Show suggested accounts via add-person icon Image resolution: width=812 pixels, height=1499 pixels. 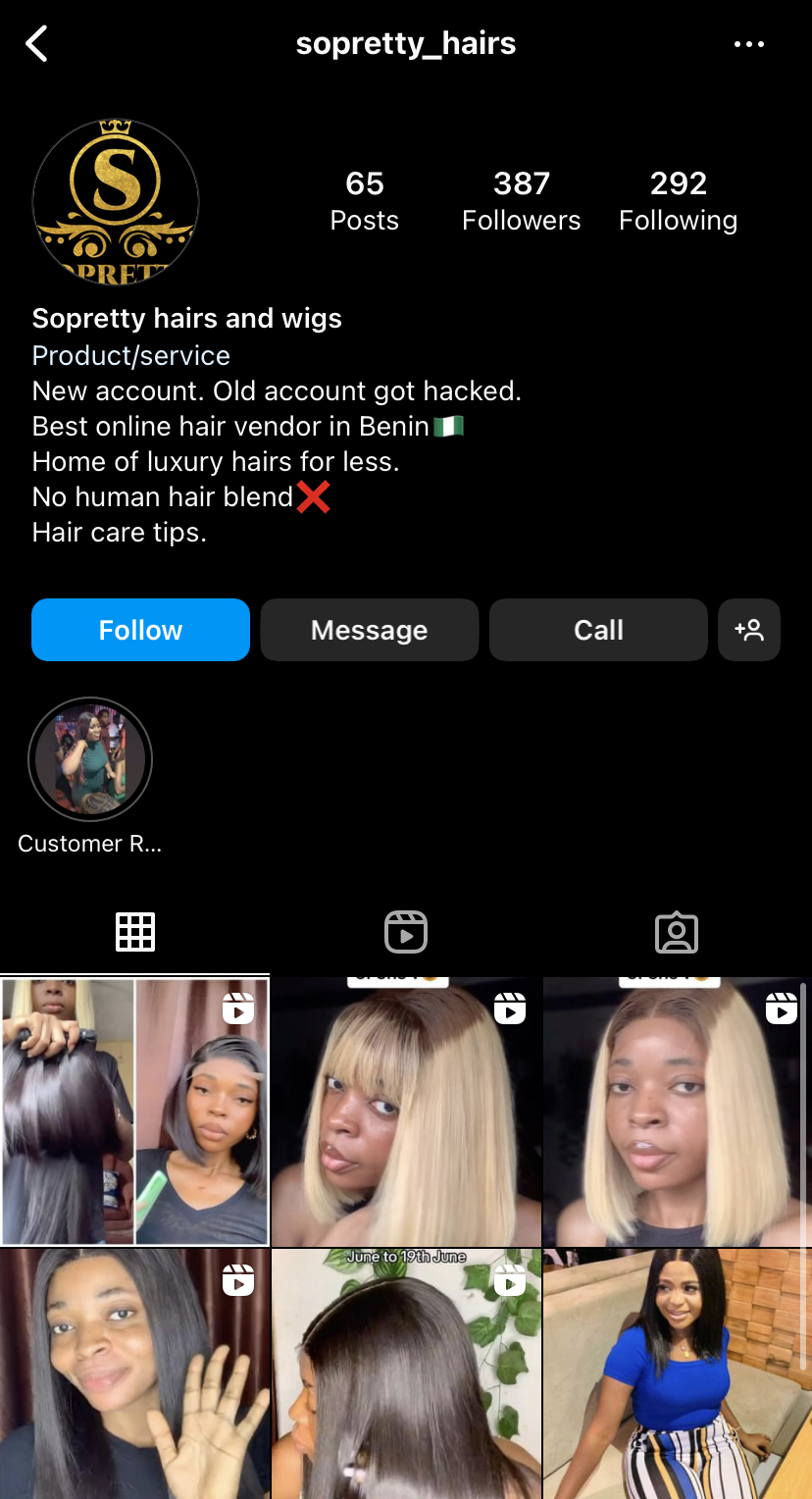pyautogui.click(x=749, y=630)
